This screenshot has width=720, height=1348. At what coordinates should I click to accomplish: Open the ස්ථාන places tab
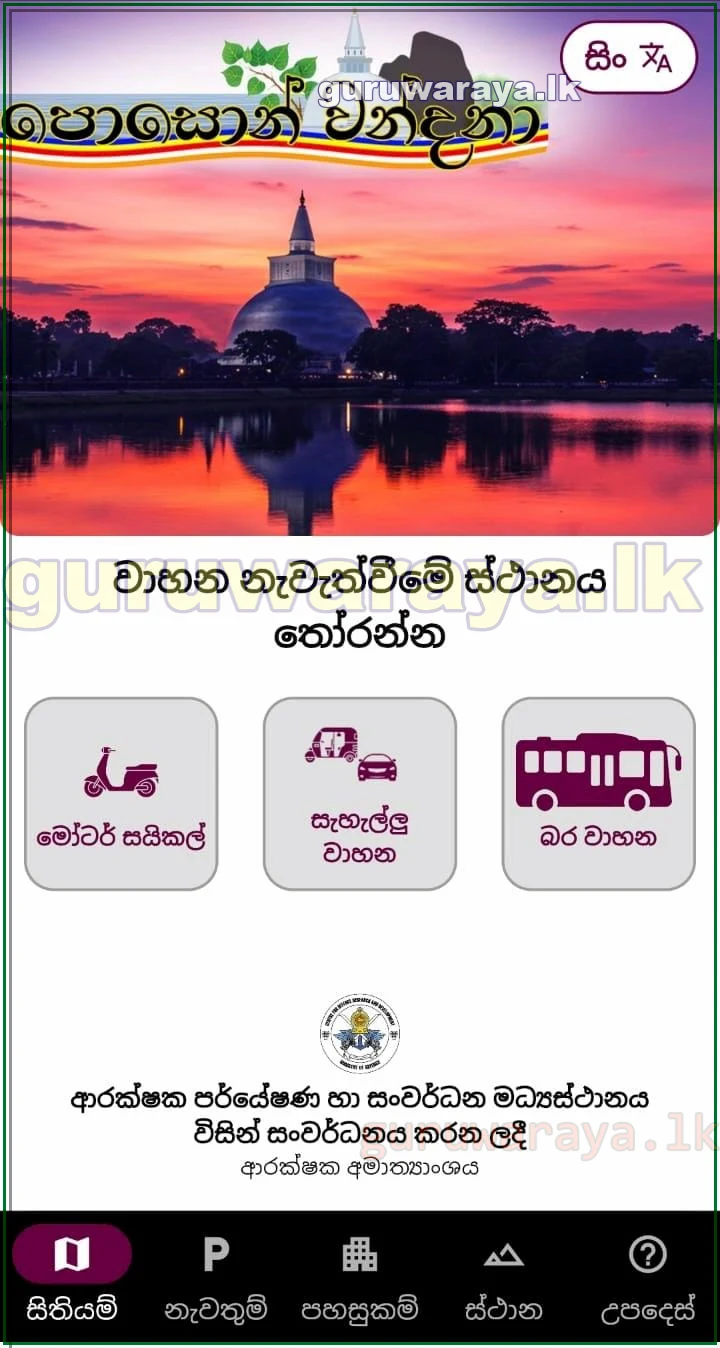[x=504, y=1275]
